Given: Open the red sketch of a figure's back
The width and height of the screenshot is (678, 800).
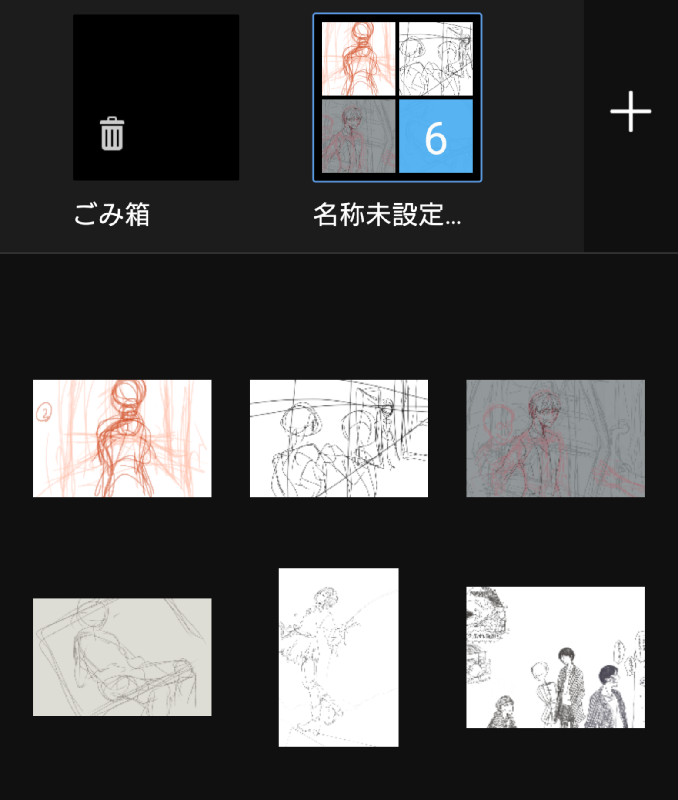Looking at the screenshot, I should (122, 438).
